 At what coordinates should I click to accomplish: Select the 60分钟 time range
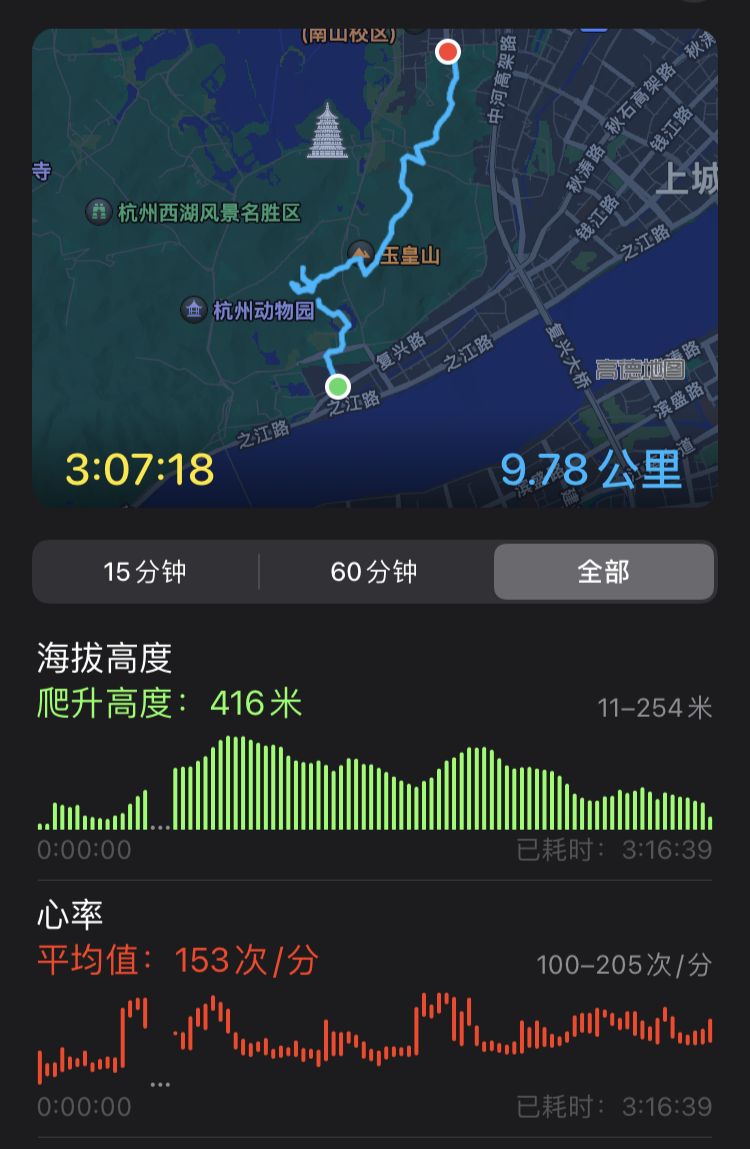click(374, 572)
